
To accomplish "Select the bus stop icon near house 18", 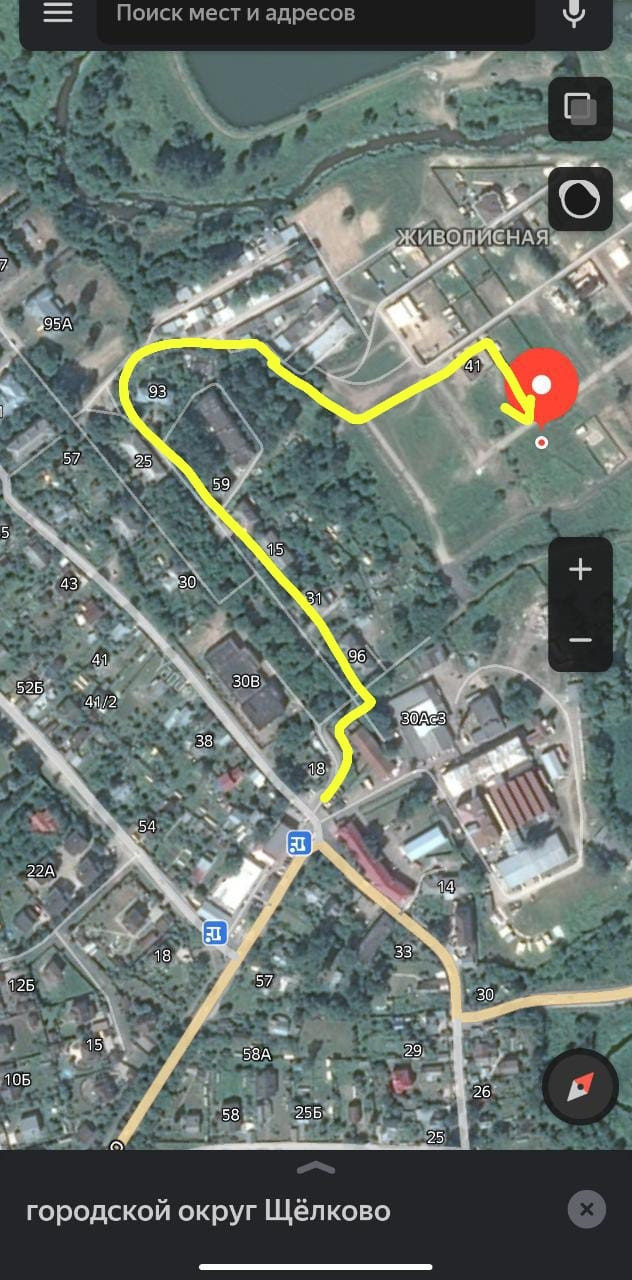I will [x=299, y=842].
